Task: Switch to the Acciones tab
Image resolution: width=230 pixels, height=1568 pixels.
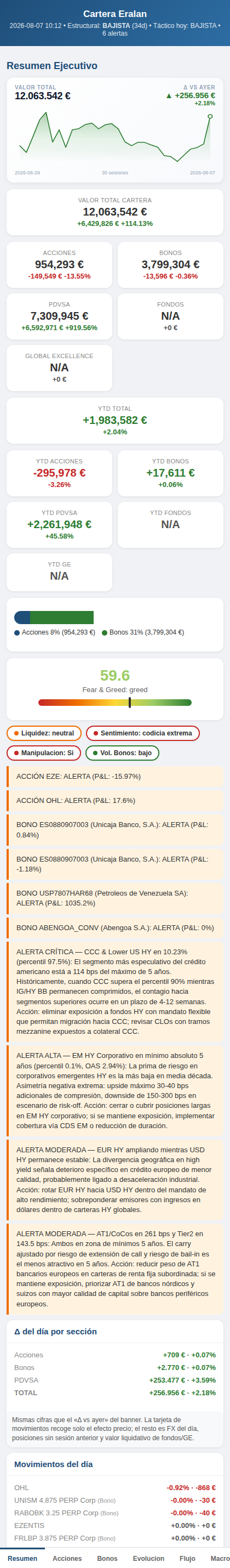Action: point(67,1558)
